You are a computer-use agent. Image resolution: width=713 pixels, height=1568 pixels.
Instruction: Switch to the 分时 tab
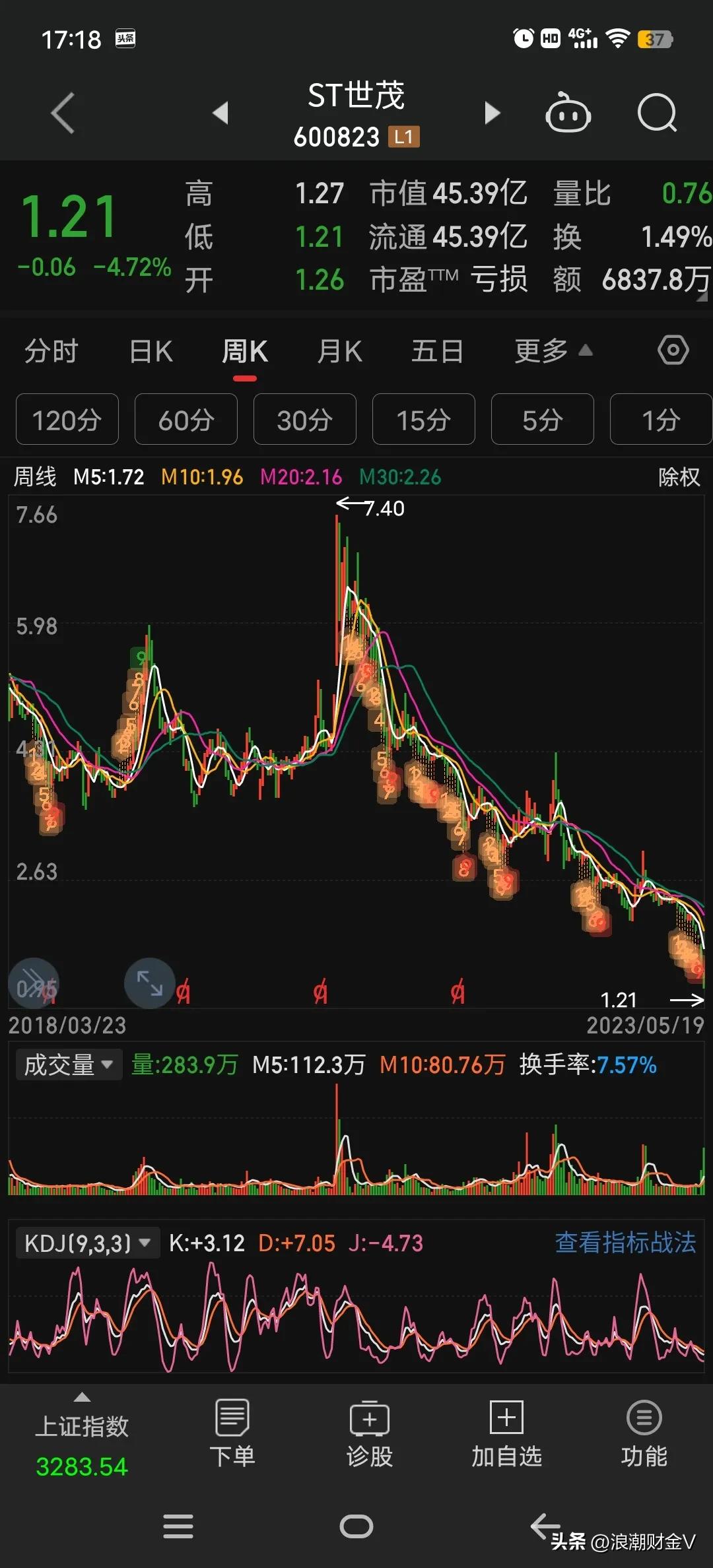coord(51,350)
